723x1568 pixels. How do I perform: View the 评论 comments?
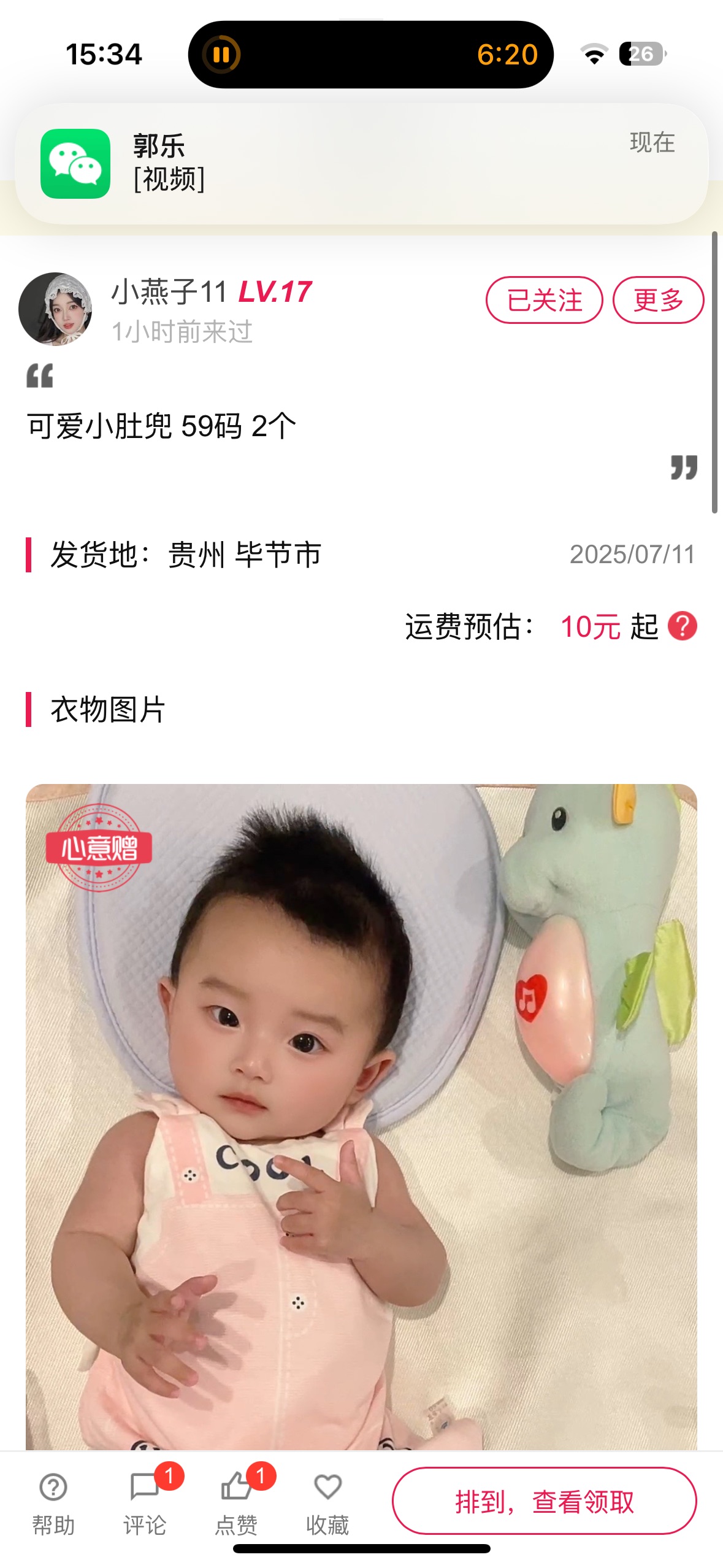click(x=145, y=1501)
